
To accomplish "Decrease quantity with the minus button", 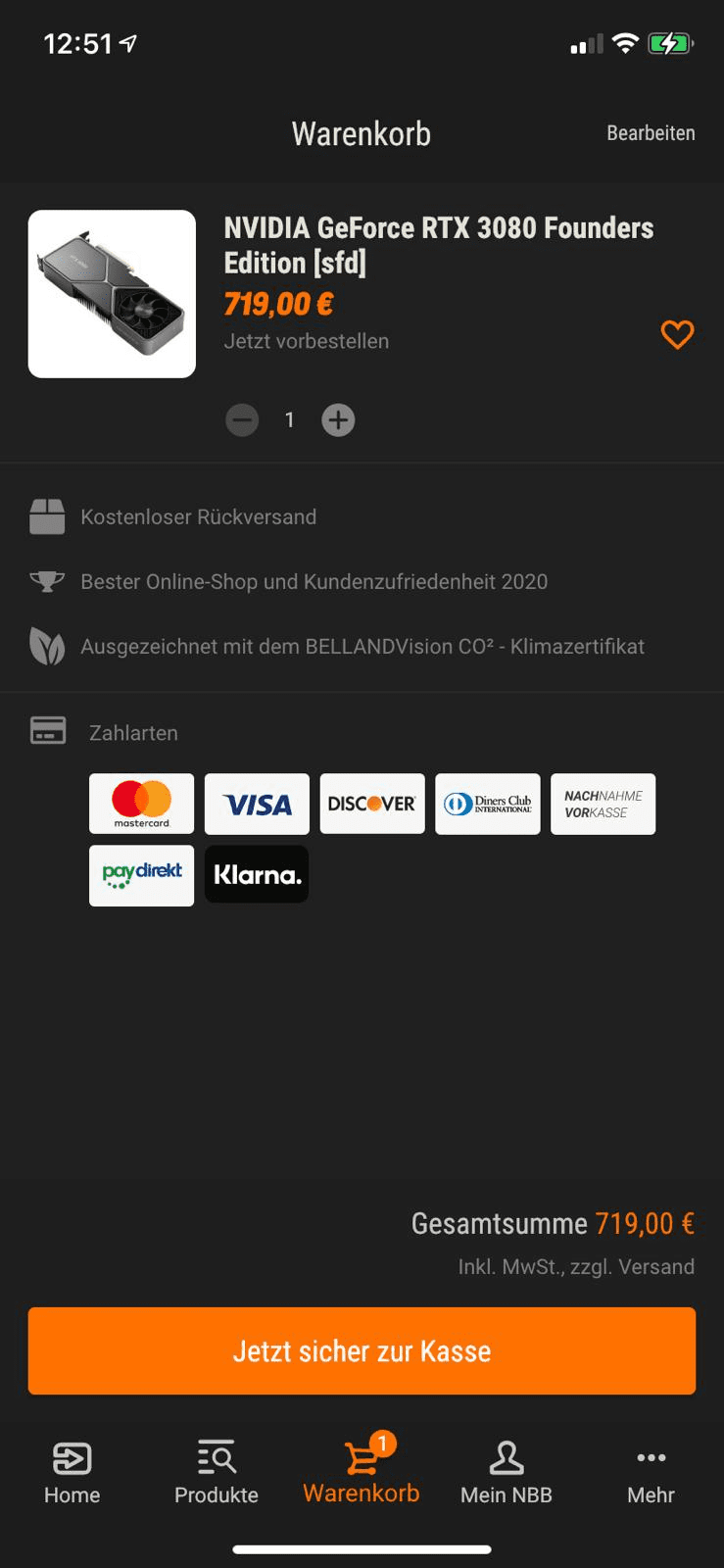I will (x=242, y=420).
